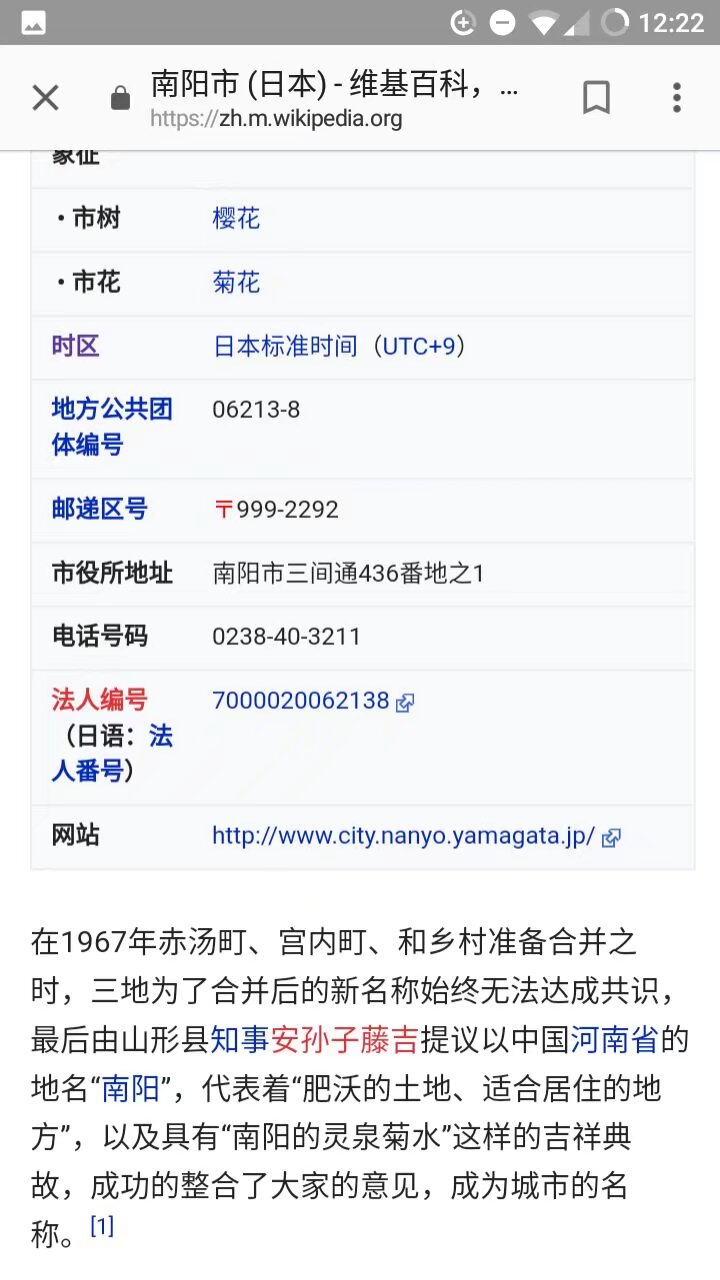Open the browser overflow menu
Viewport: 720px width, 1280px height.
click(x=677, y=98)
